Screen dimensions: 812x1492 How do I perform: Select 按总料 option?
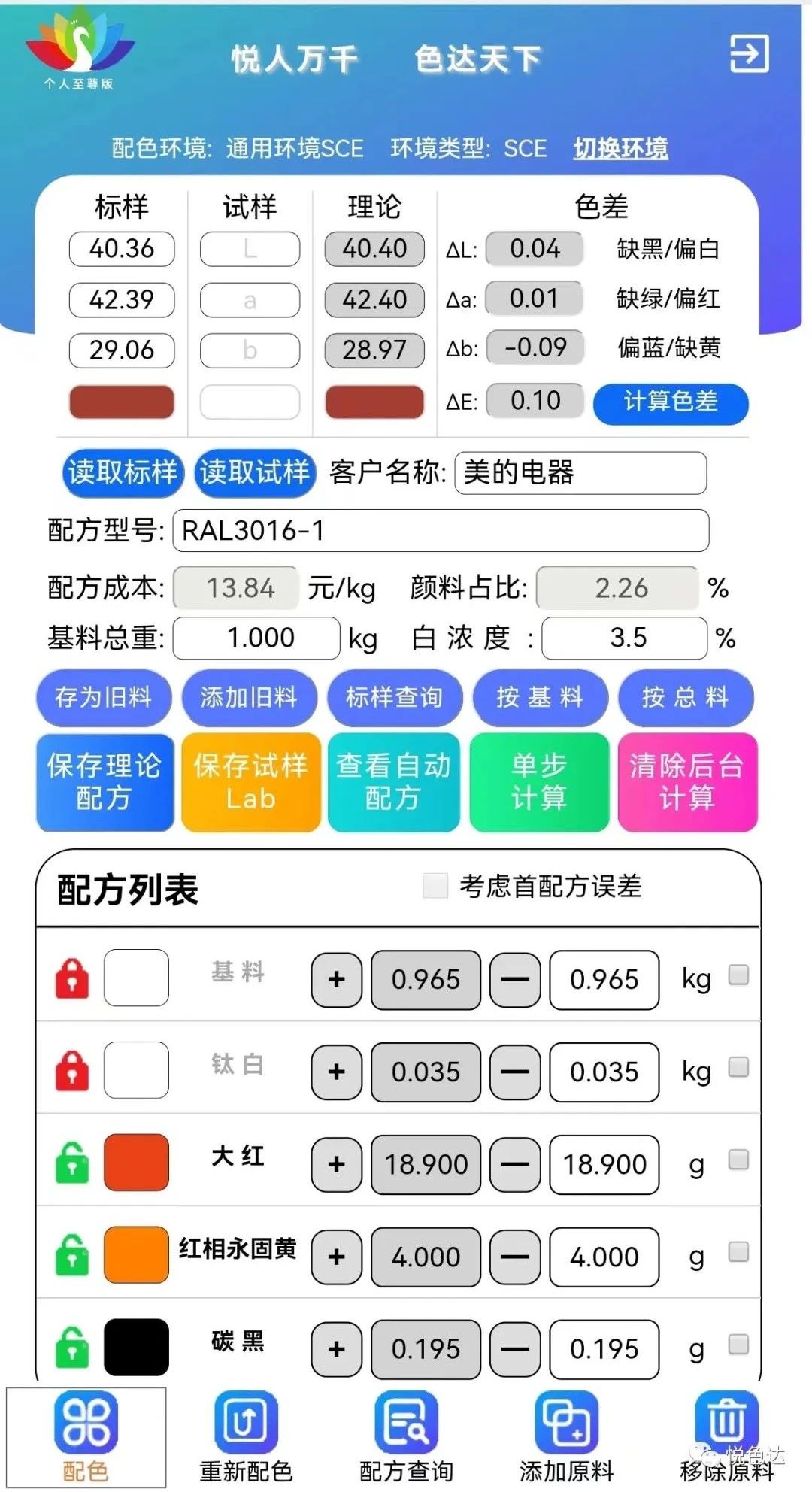pos(685,697)
